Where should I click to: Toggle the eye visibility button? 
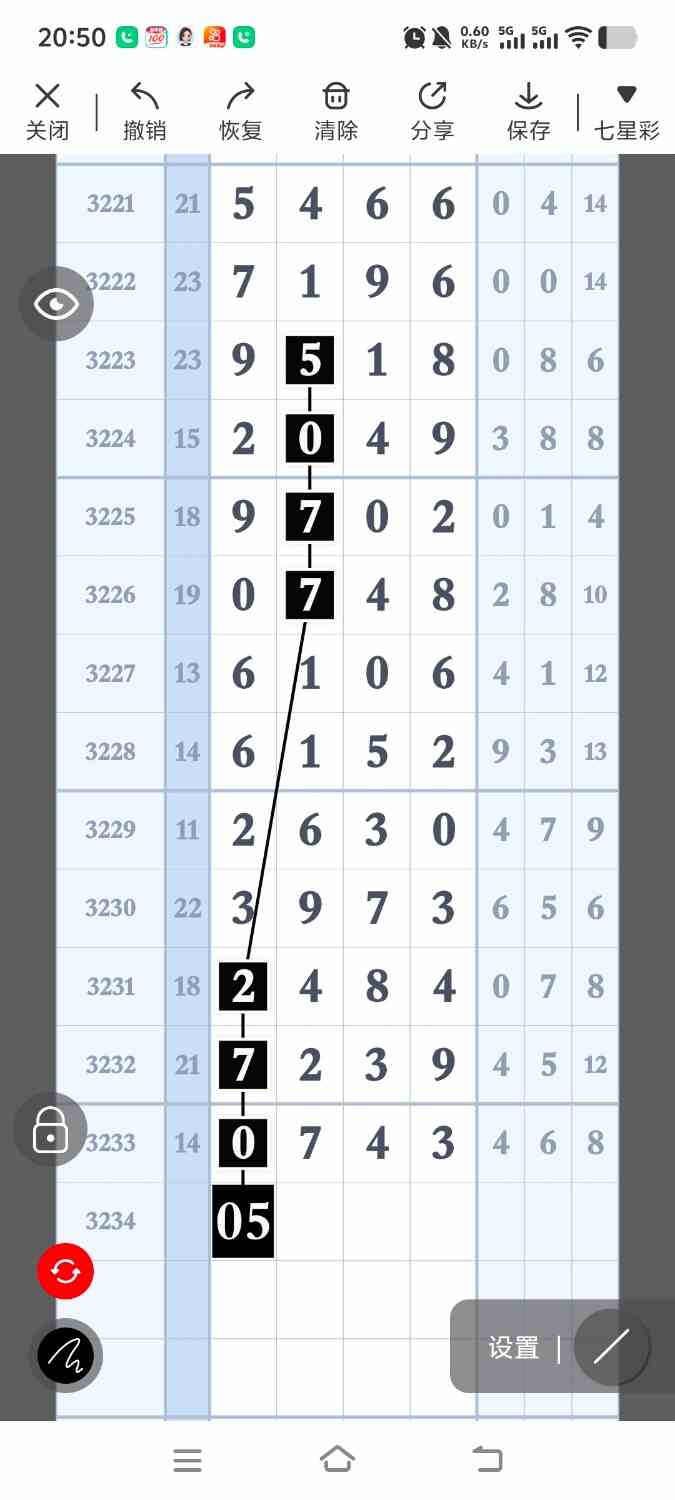click(56, 304)
